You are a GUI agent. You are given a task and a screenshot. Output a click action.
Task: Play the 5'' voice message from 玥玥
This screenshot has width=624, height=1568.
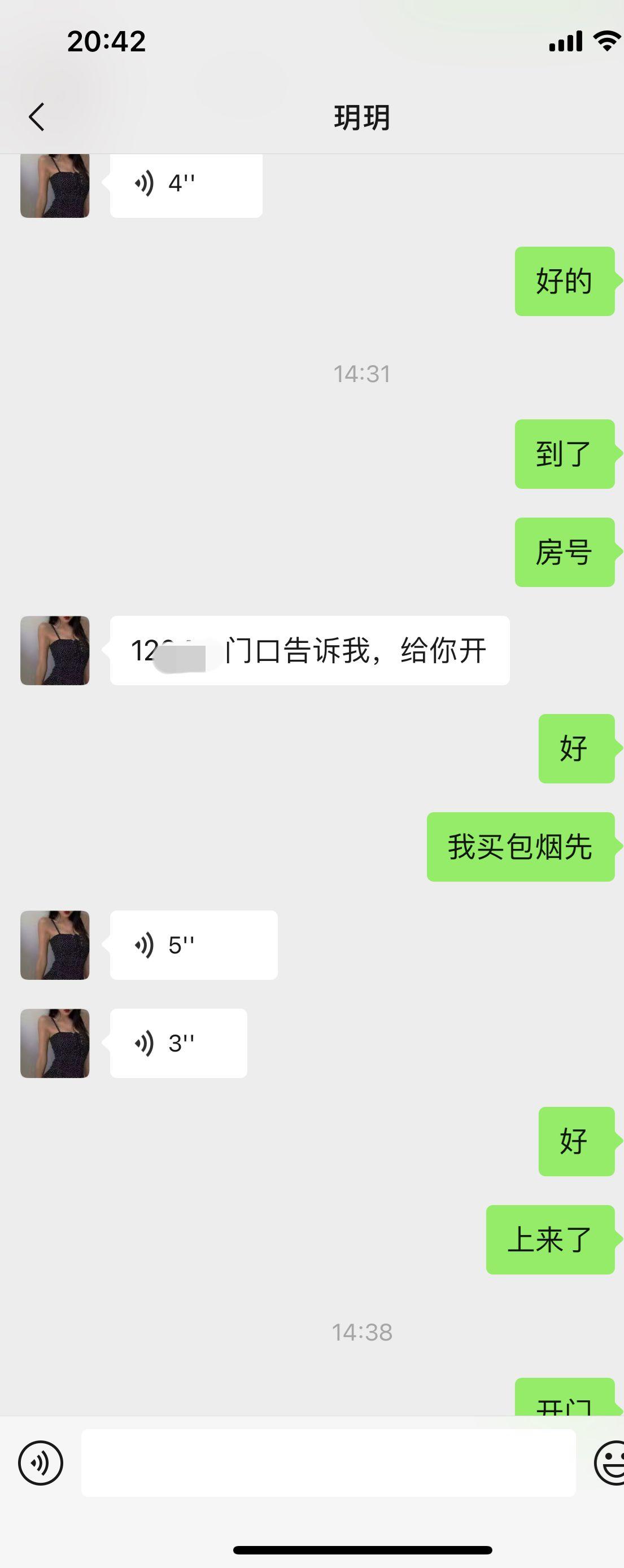coord(194,944)
